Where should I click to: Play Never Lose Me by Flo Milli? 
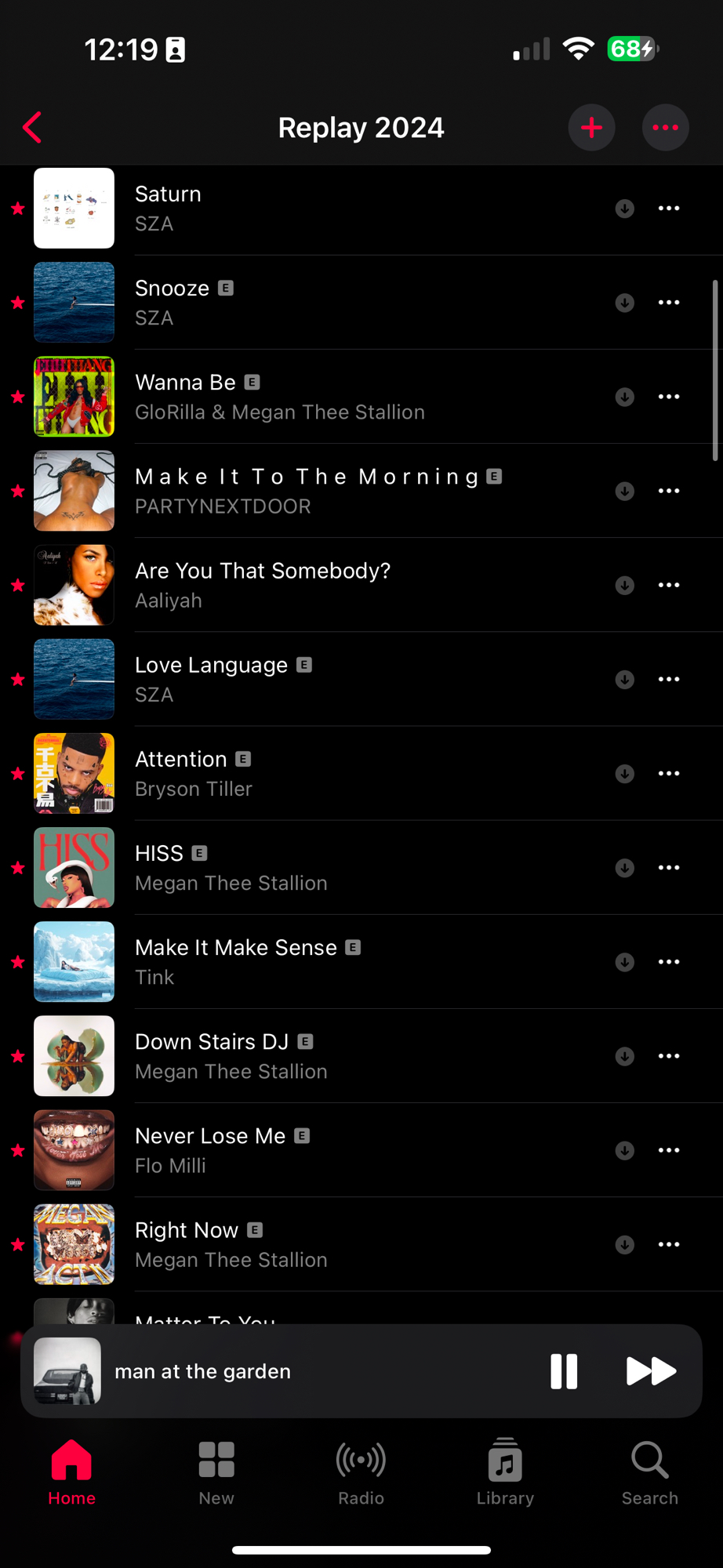click(314, 1149)
